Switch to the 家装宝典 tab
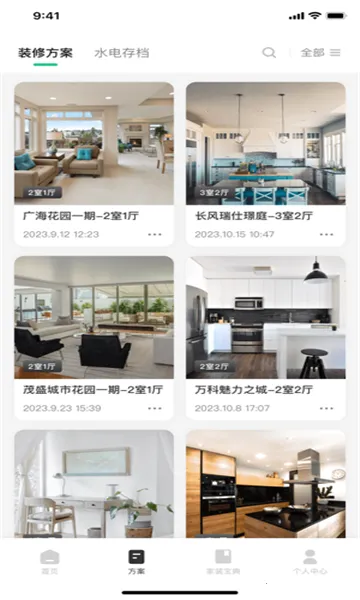This screenshot has height=600, width=360. click(x=223, y=562)
